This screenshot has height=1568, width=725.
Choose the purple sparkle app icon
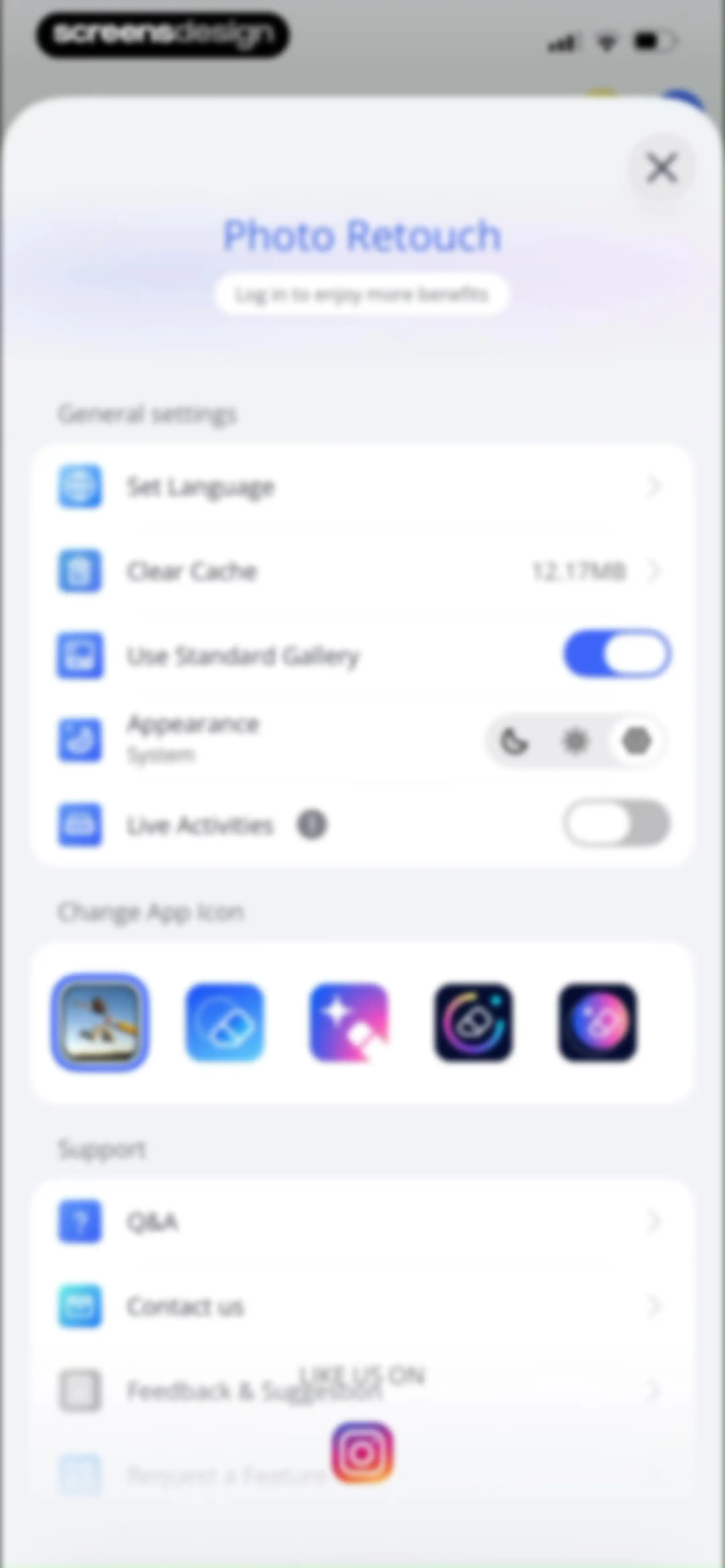[349, 1023]
